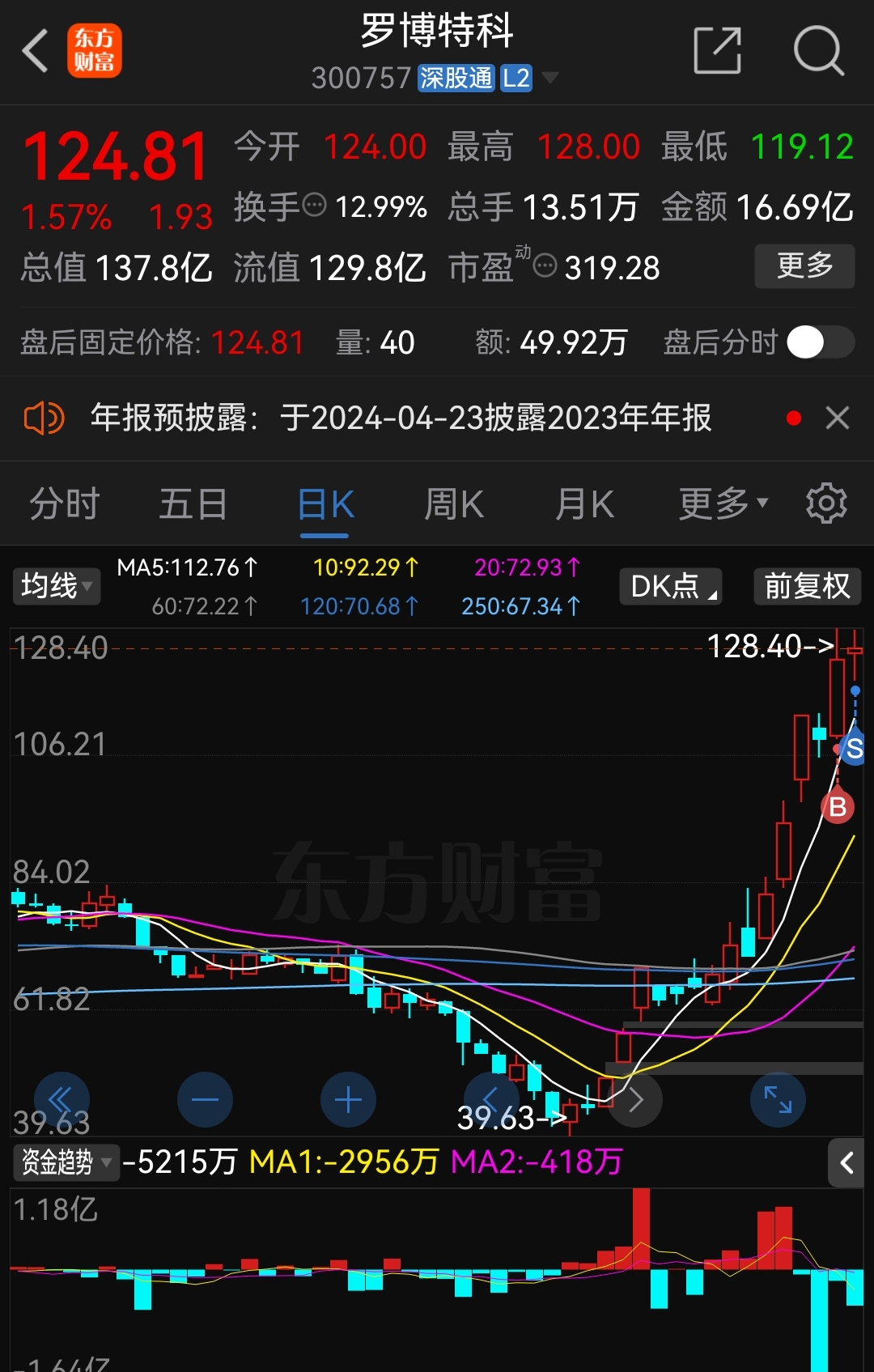Open the 资金趋势 indicator selector

pos(65,1163)
